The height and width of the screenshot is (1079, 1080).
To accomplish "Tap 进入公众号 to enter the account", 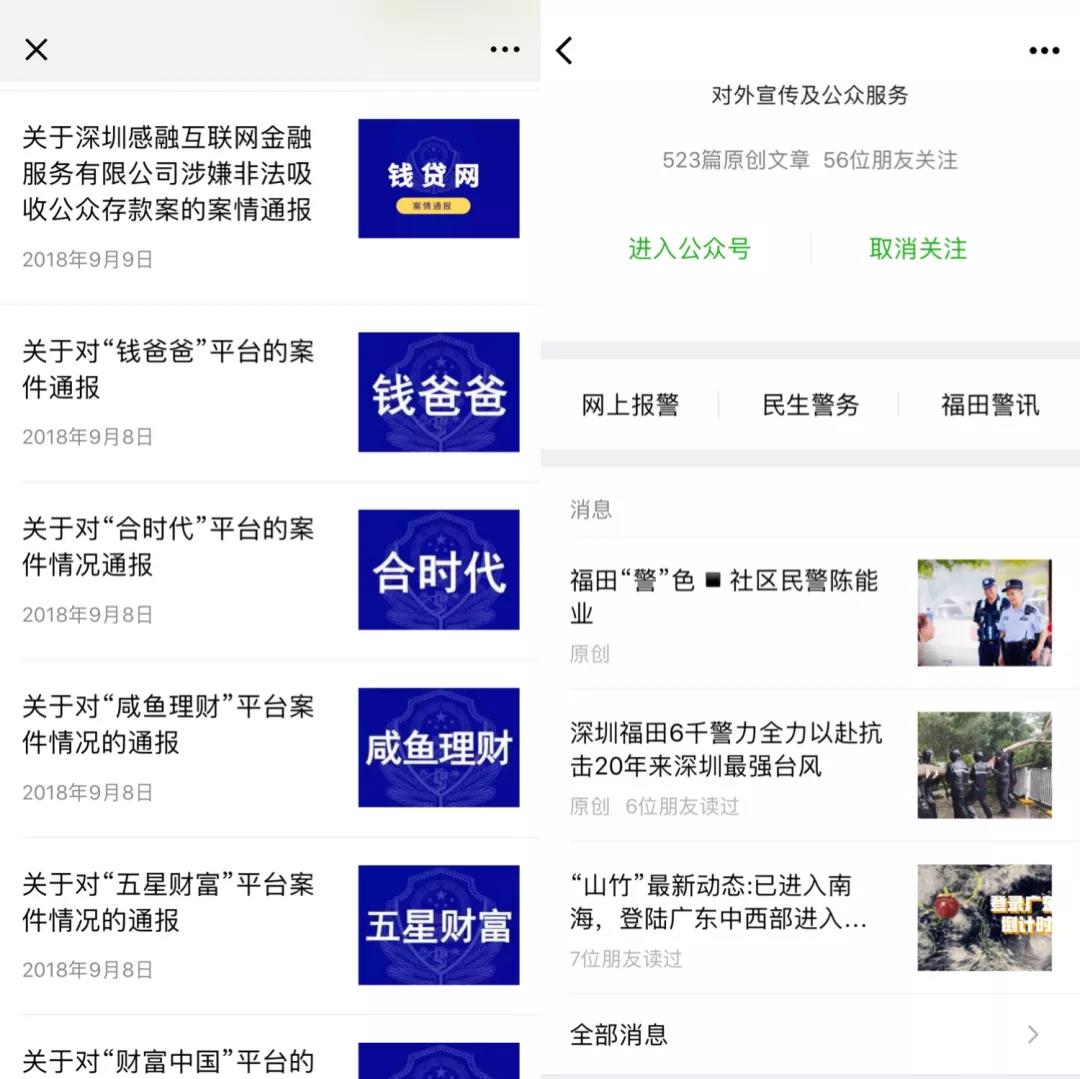I will click(x=689, y=249).
